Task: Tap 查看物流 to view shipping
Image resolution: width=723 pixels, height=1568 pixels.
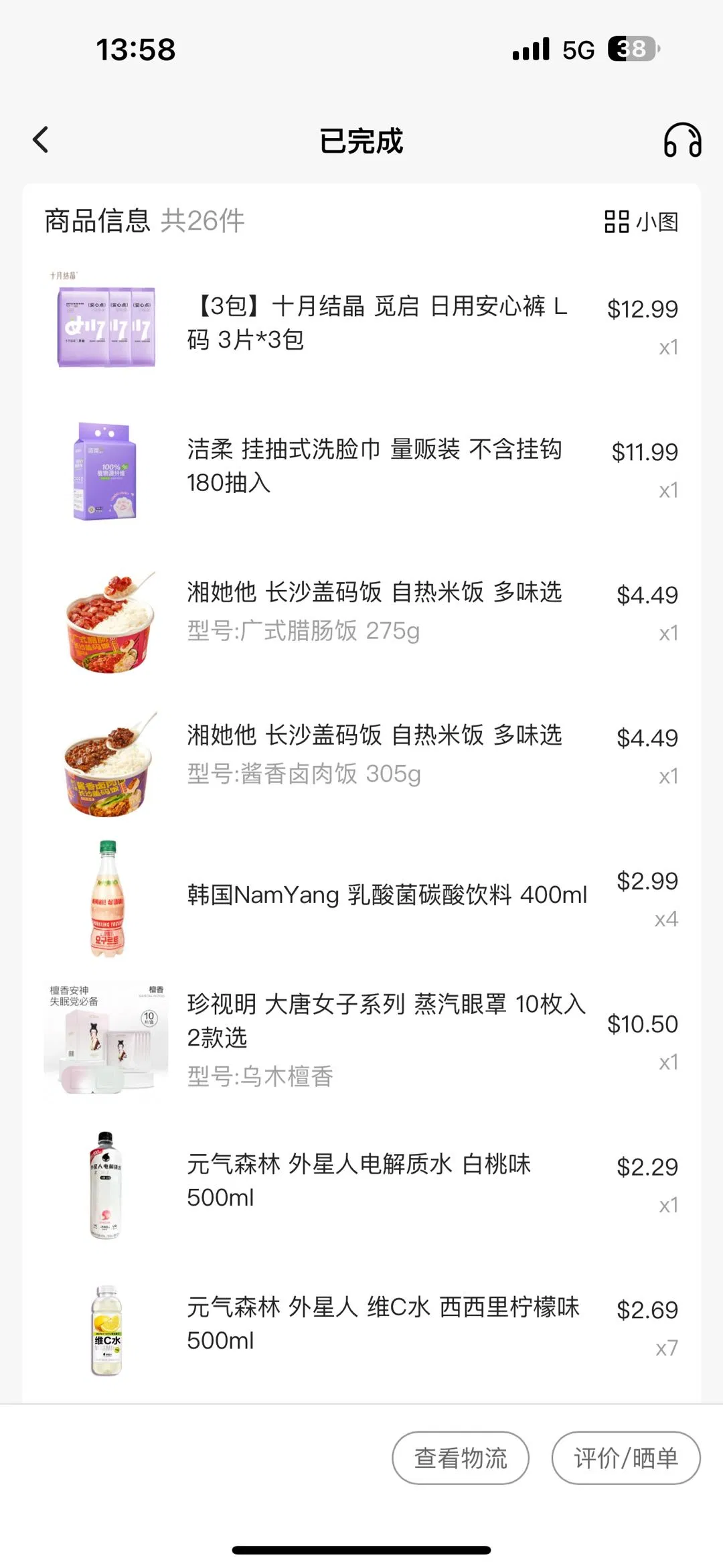Action: click(x=461, y=1457)
